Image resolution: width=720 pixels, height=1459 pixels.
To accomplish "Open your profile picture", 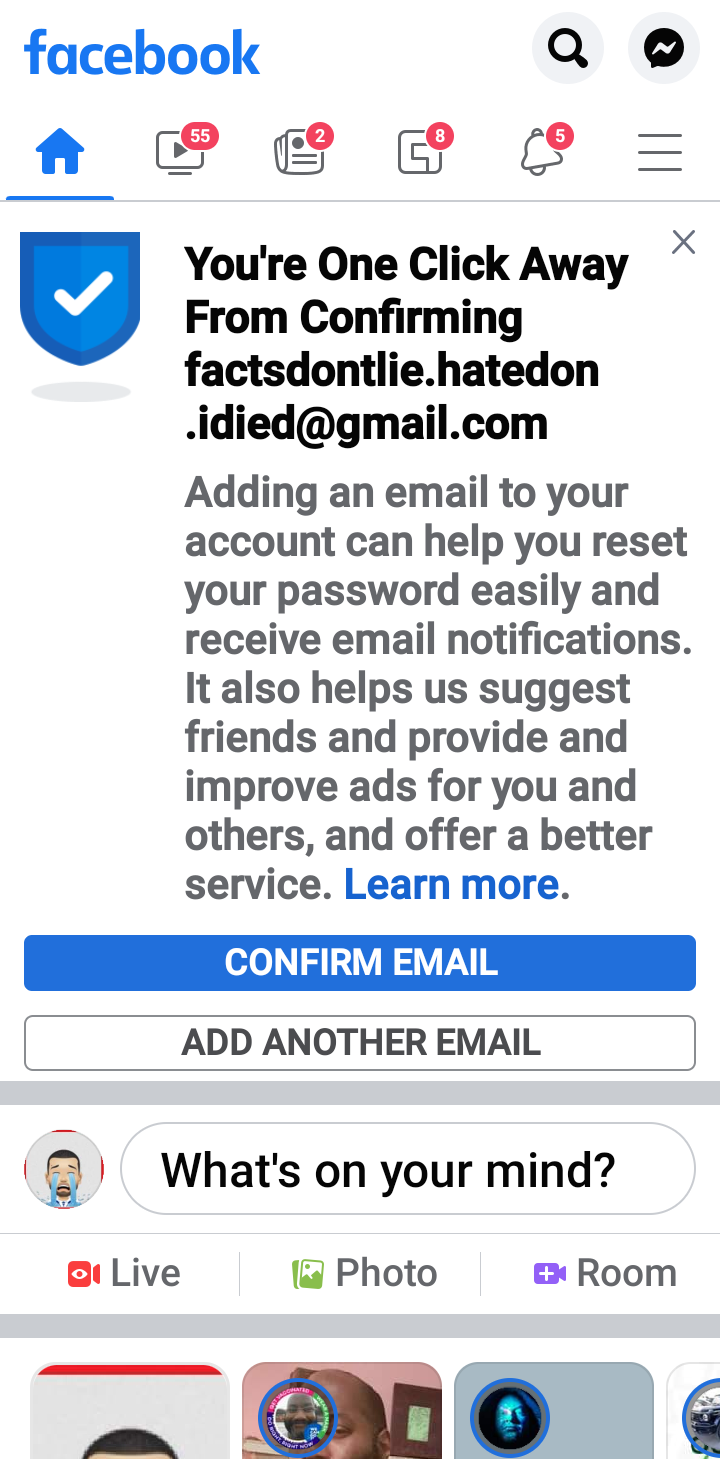I will (64, 1169).
